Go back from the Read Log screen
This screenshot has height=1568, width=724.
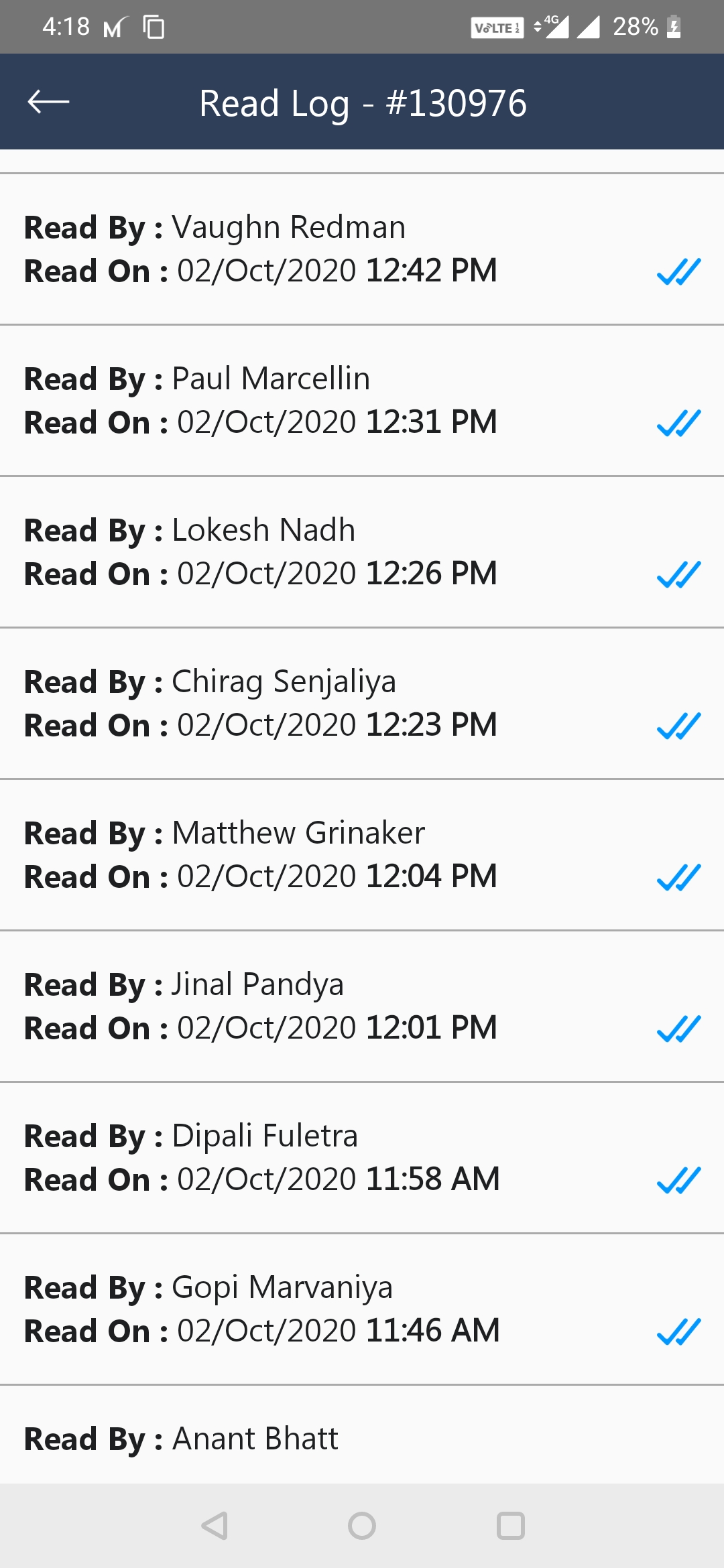click(48, 102)
